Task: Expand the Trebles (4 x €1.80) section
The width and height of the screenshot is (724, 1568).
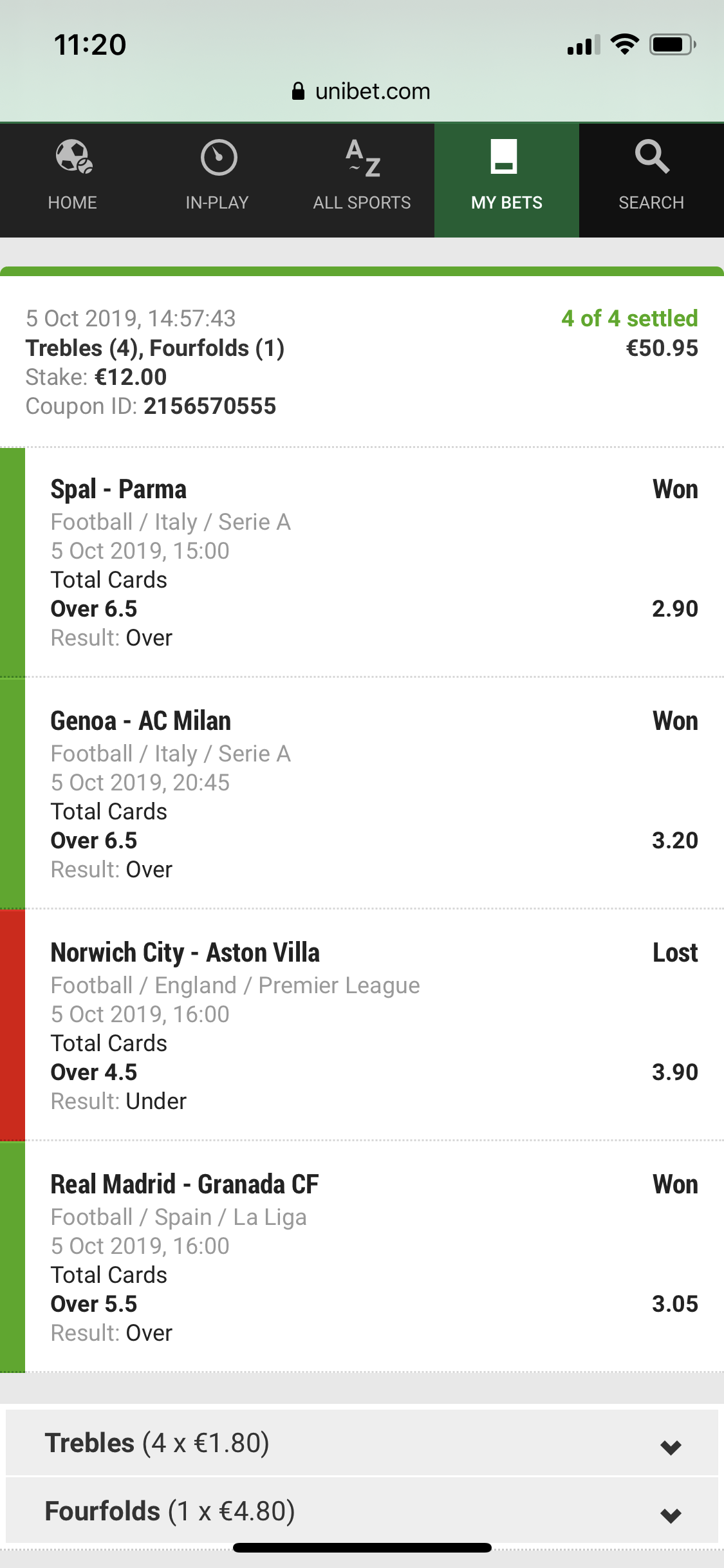Action: coord(362,1442)
